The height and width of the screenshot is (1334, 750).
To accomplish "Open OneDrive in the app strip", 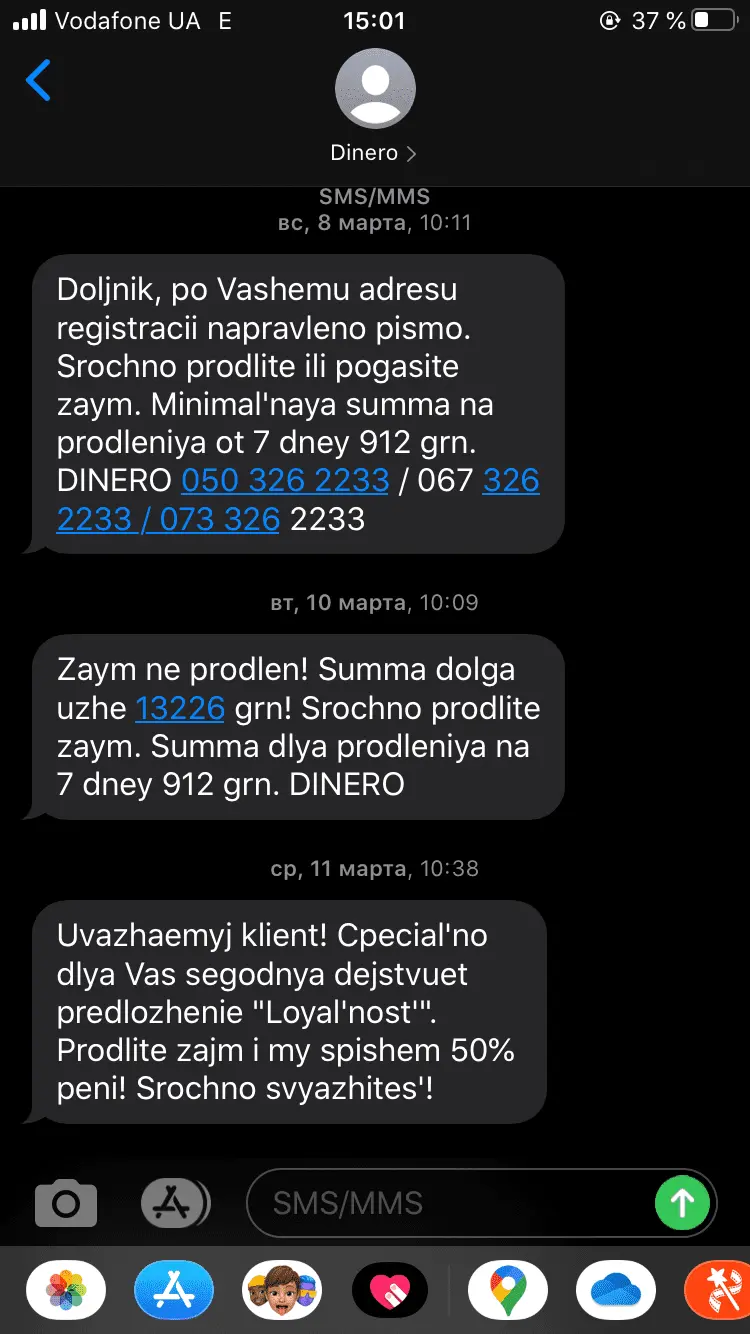I will pos(615,1292).
